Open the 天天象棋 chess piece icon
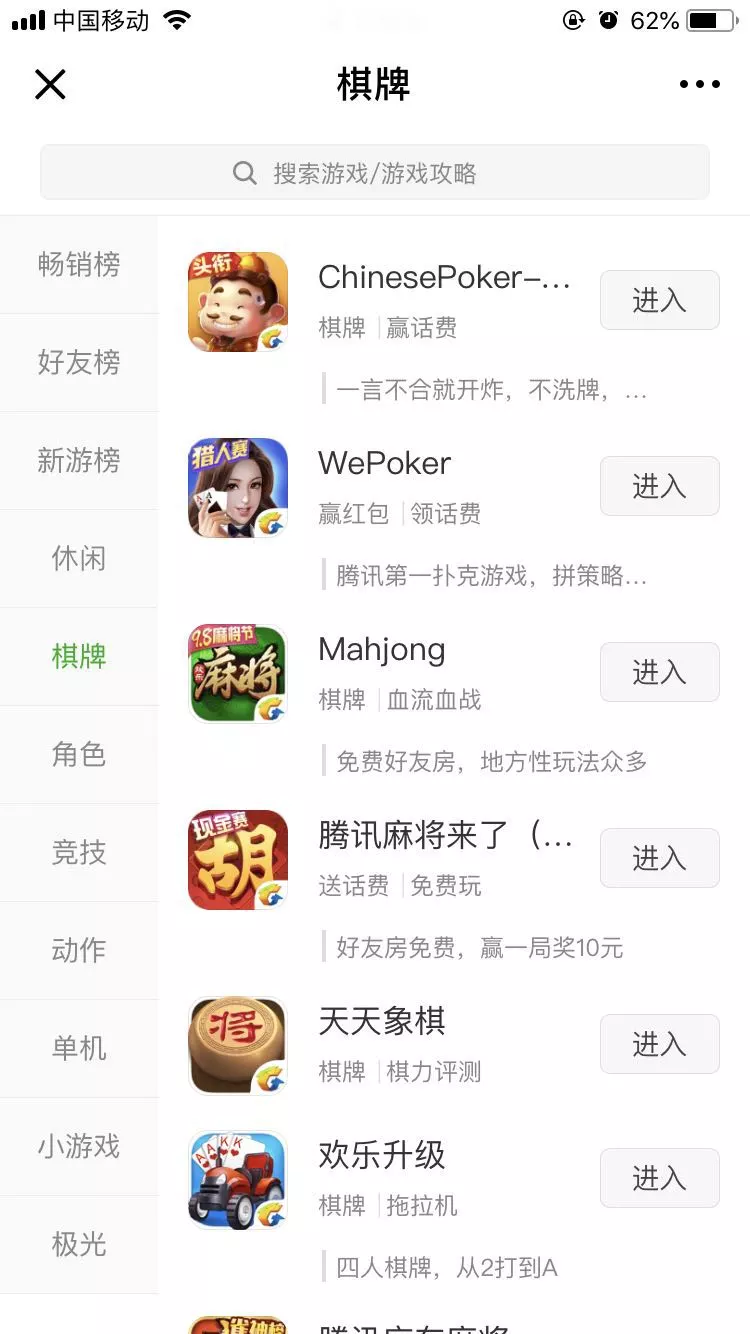Viewport: 750px width, 1334px height. (237, 1044)
